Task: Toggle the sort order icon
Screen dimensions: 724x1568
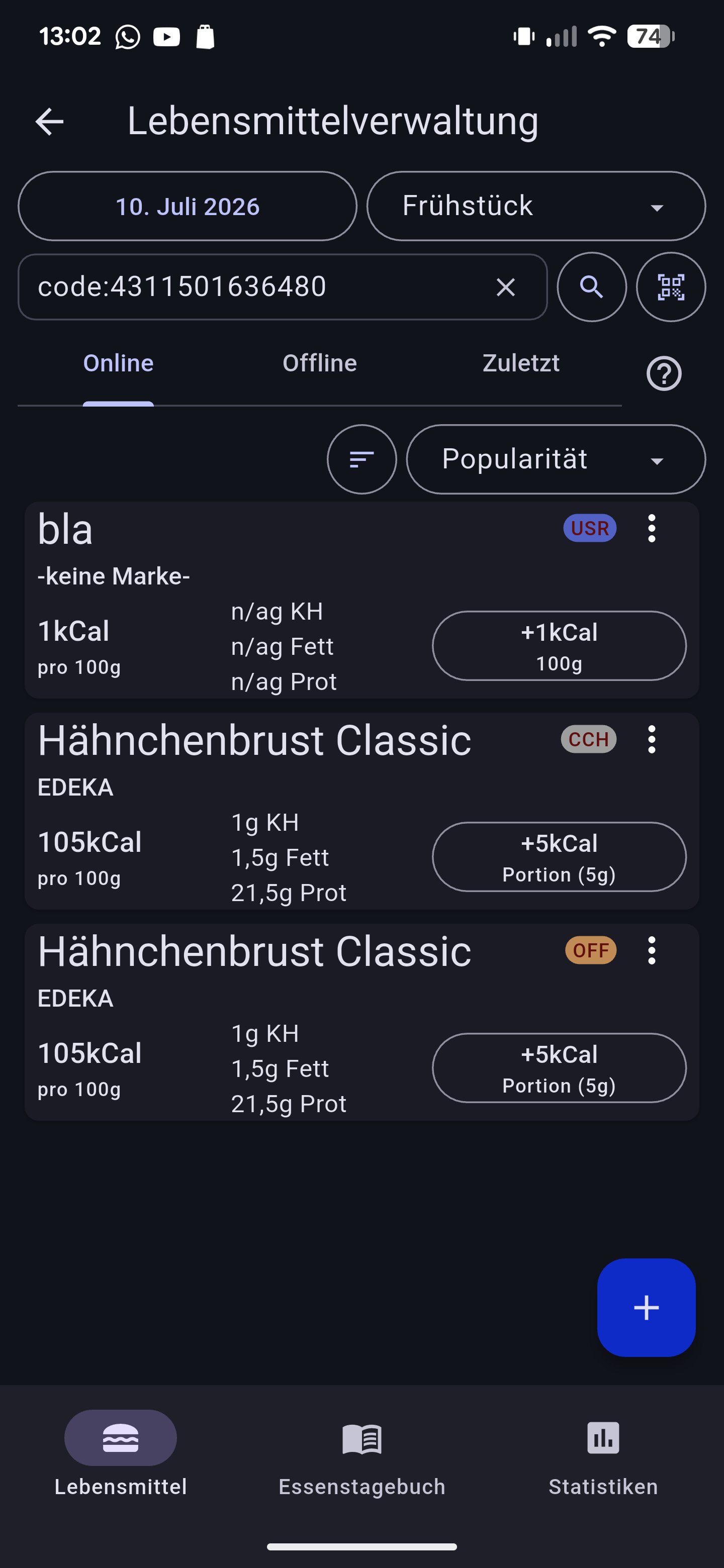Action: pos(361,459)
